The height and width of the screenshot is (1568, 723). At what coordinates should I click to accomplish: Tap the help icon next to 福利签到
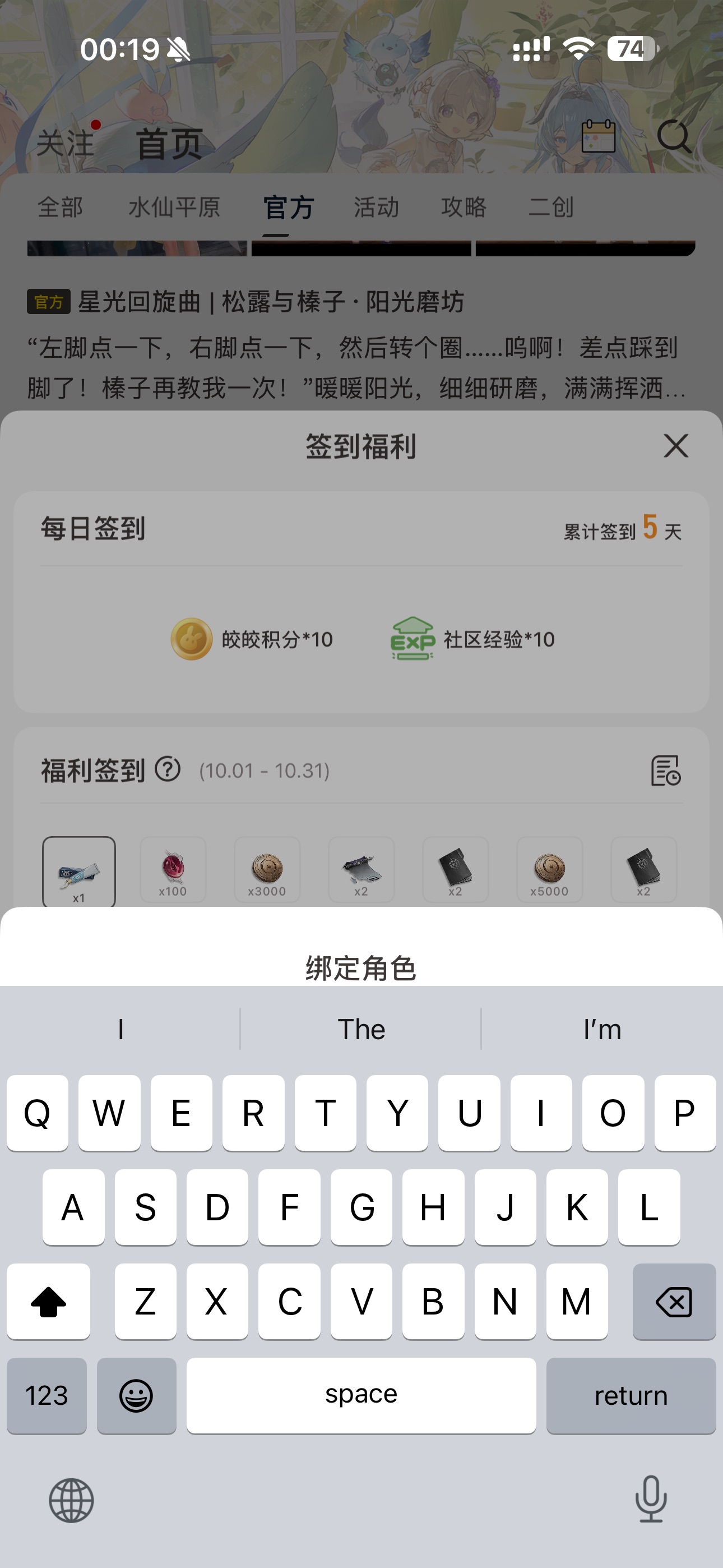click(168, 769)
